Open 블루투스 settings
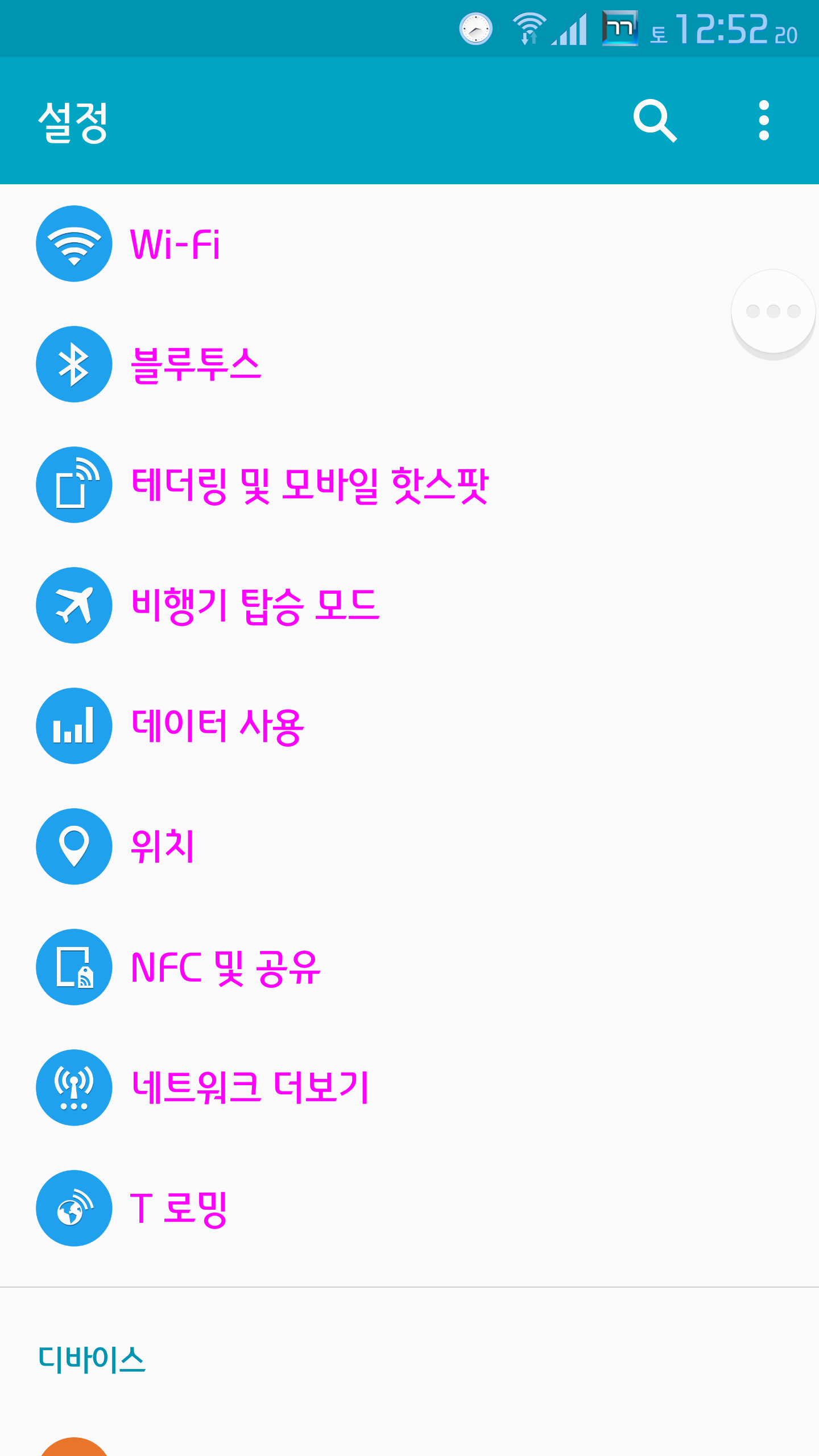Image resolution: width=819 pixels, height=1456 pixels. [x=196, y=365]
